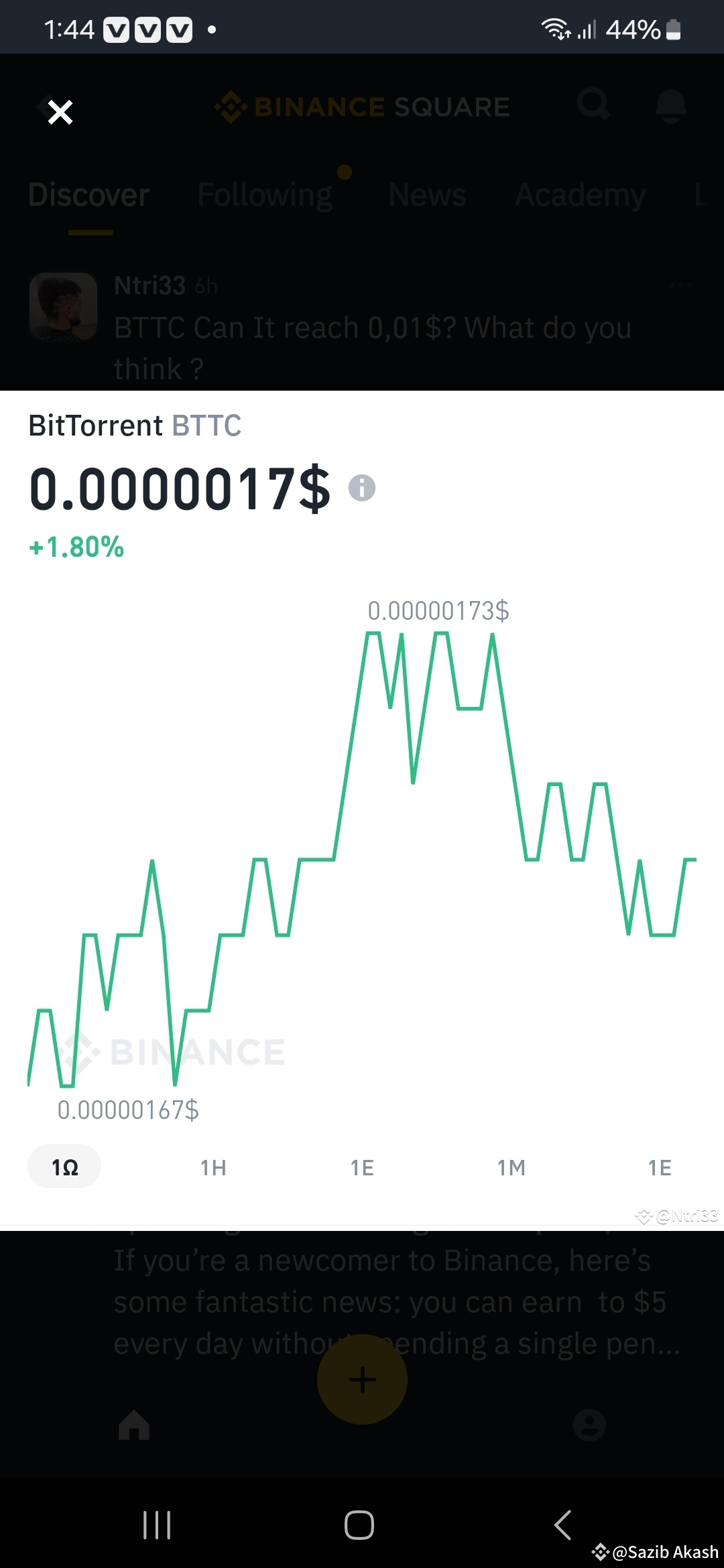Tap the yellow plus button to create post
Screen dimensions: 724x1568
coord(362,1379)
